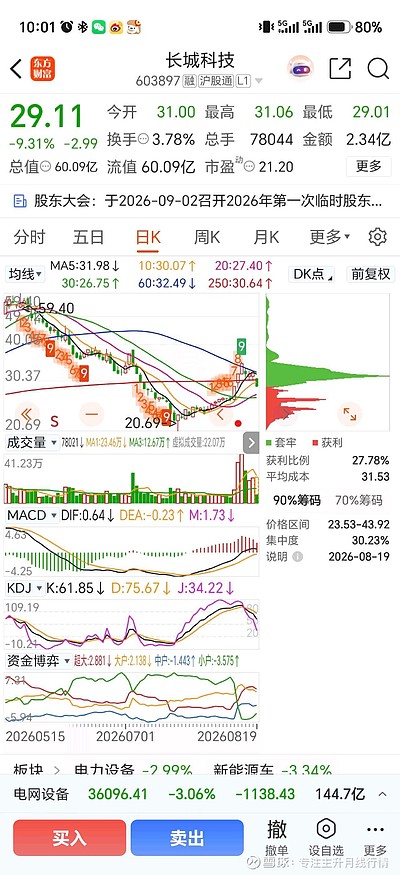Open the 股东大会 announcement

pos(199,201)
